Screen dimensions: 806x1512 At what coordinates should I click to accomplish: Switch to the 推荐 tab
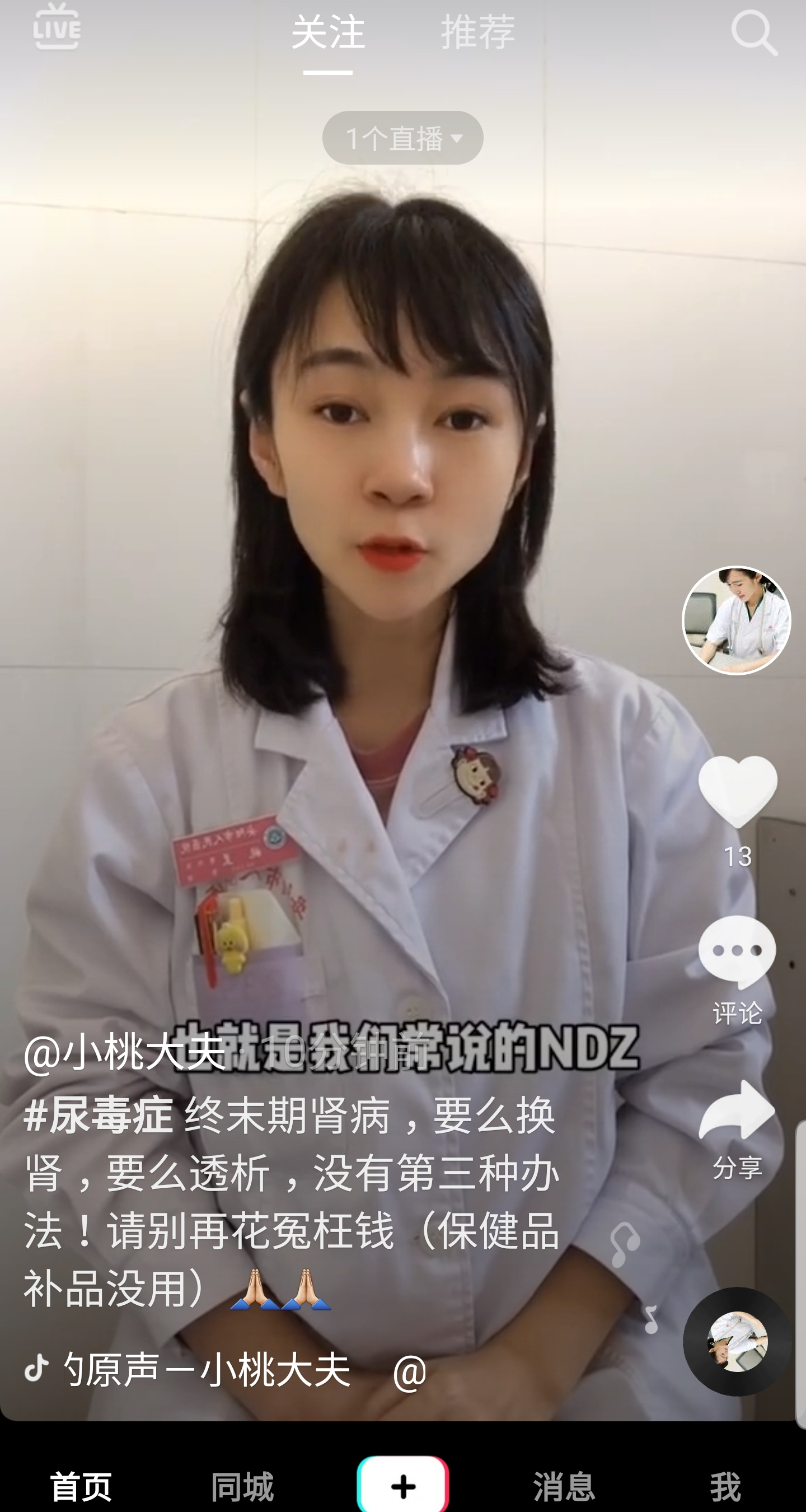(478, 32)
